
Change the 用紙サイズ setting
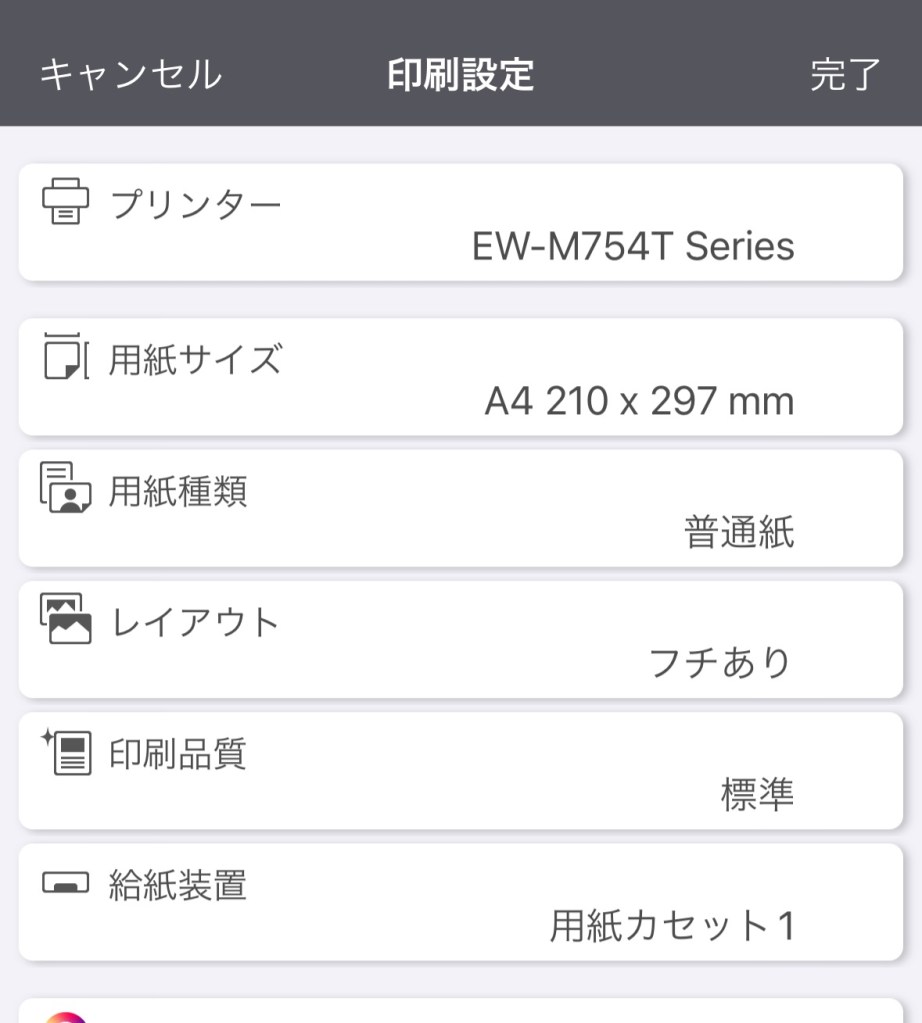[460, 378]
